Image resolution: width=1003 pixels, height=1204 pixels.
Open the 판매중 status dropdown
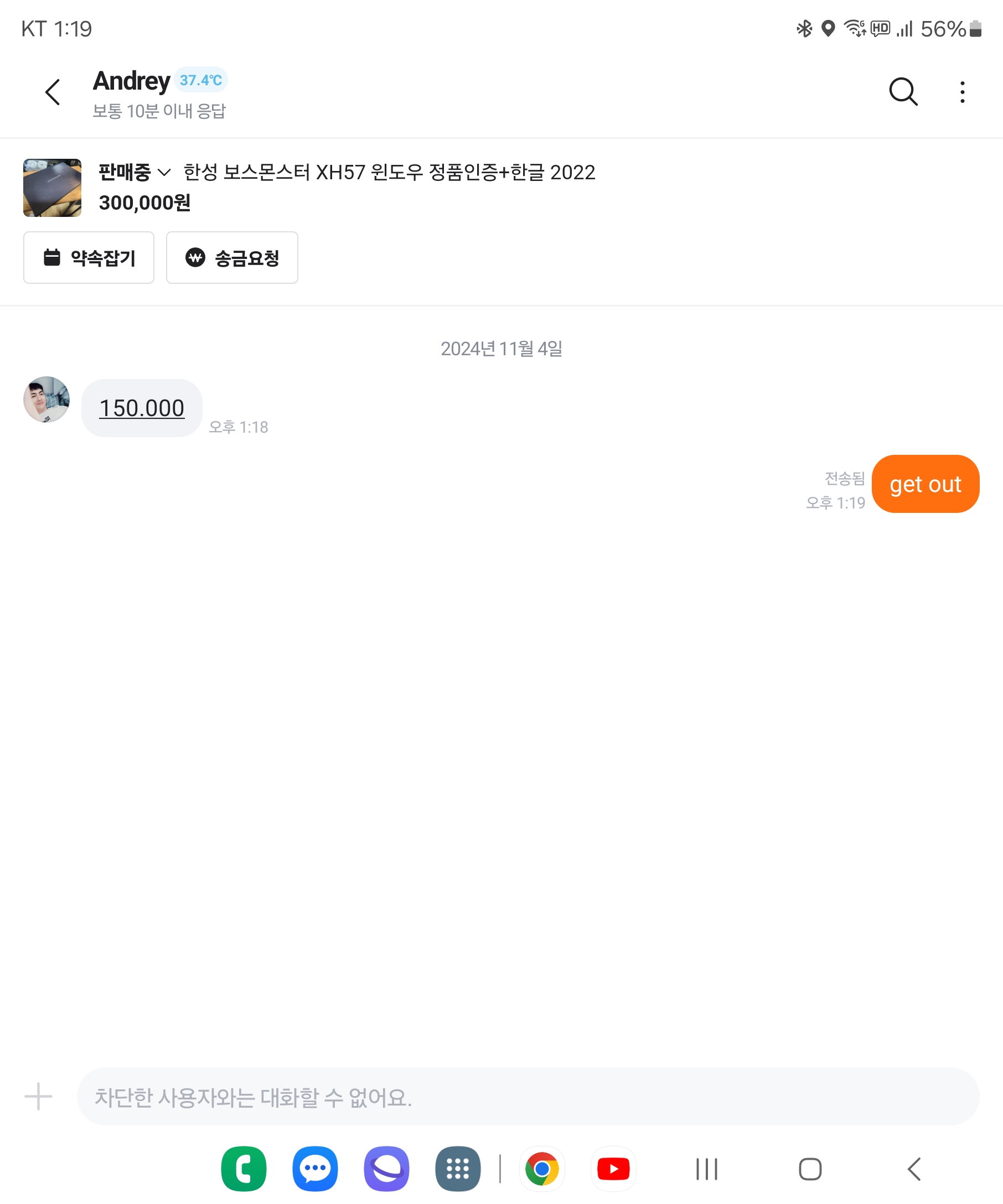134,172
